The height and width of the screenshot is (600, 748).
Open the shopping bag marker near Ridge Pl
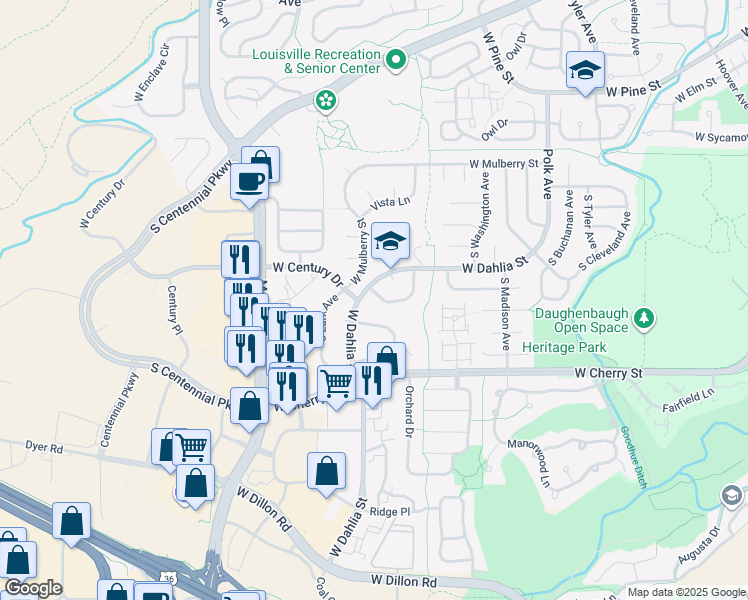pos(326,472)
